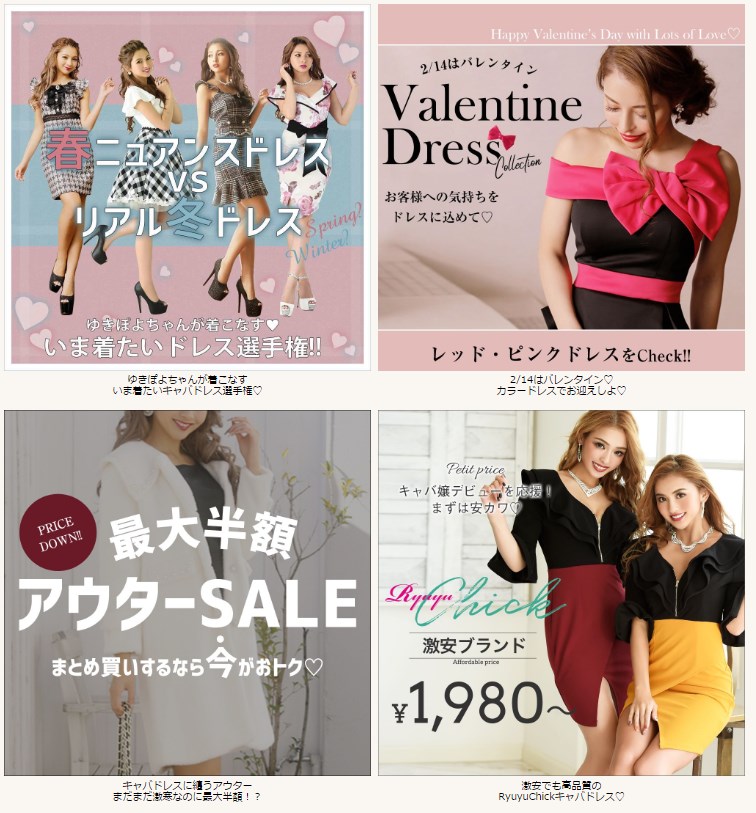Open the RyuyuChick ¥1,980 brand banner
This screenshot has height=813, width=756.
561,593
